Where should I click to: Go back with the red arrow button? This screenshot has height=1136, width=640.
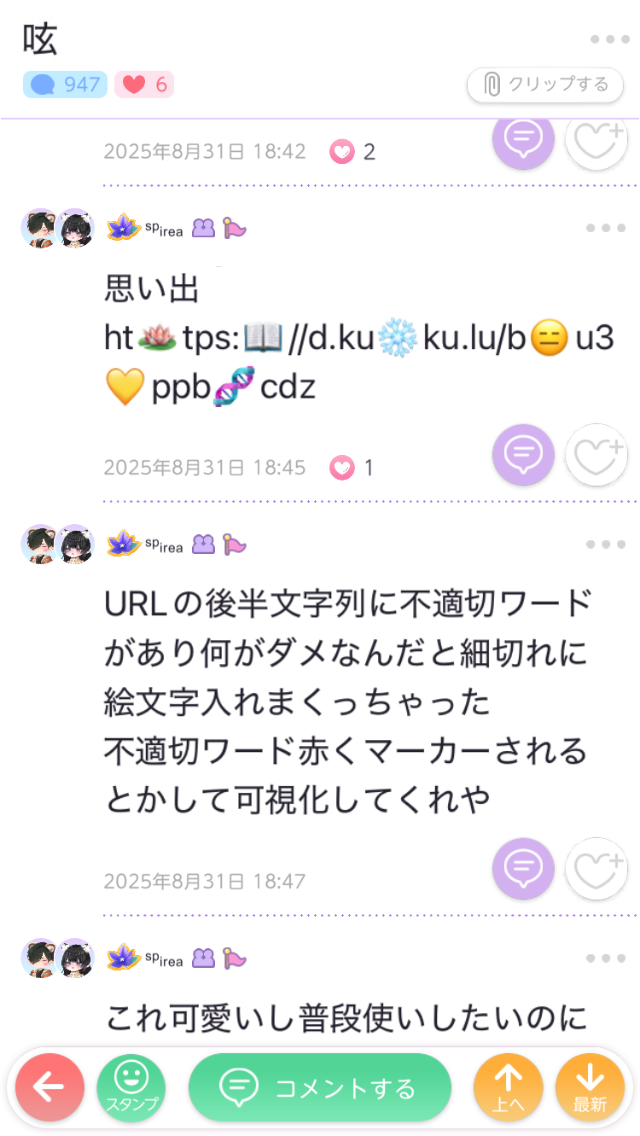click(48, 1087)
